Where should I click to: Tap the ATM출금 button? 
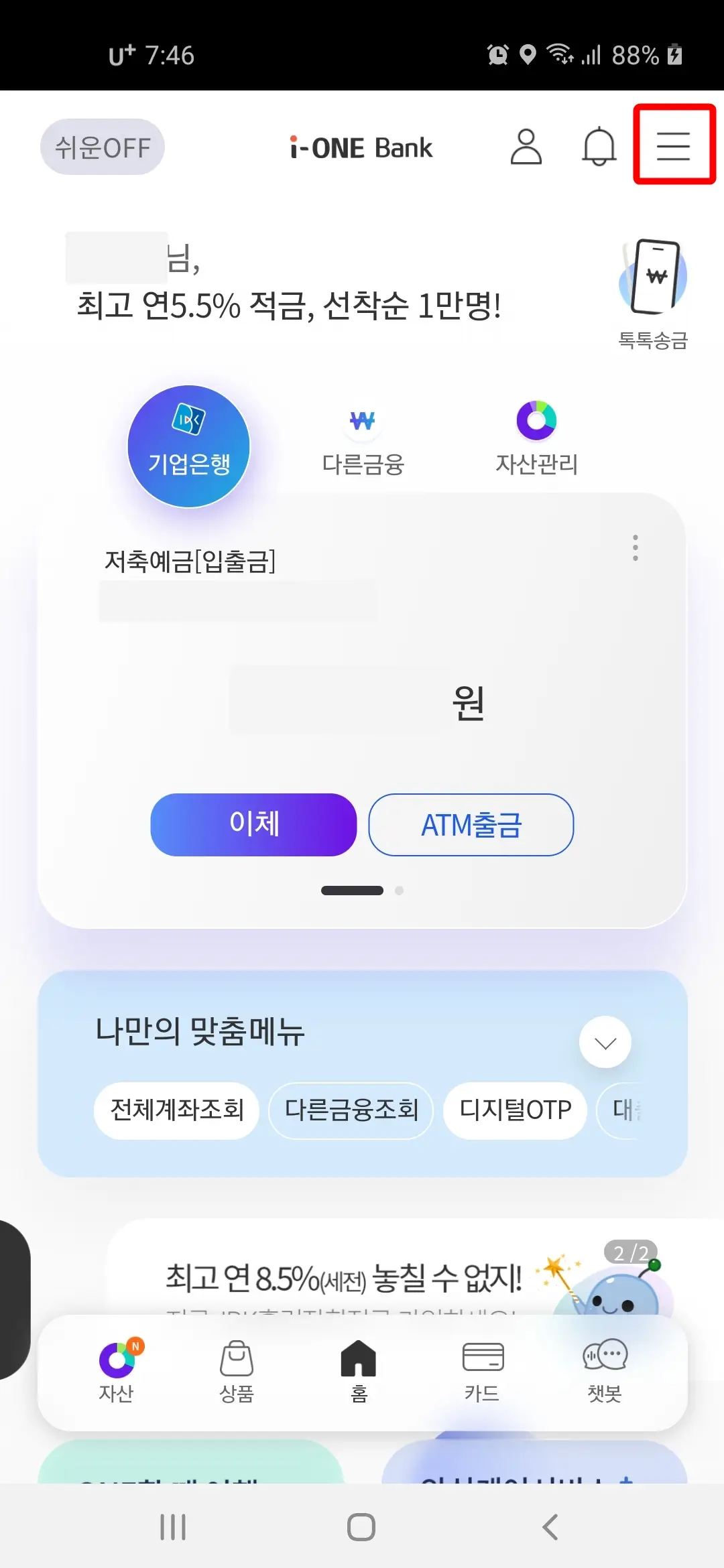click(x=471, y=825)
